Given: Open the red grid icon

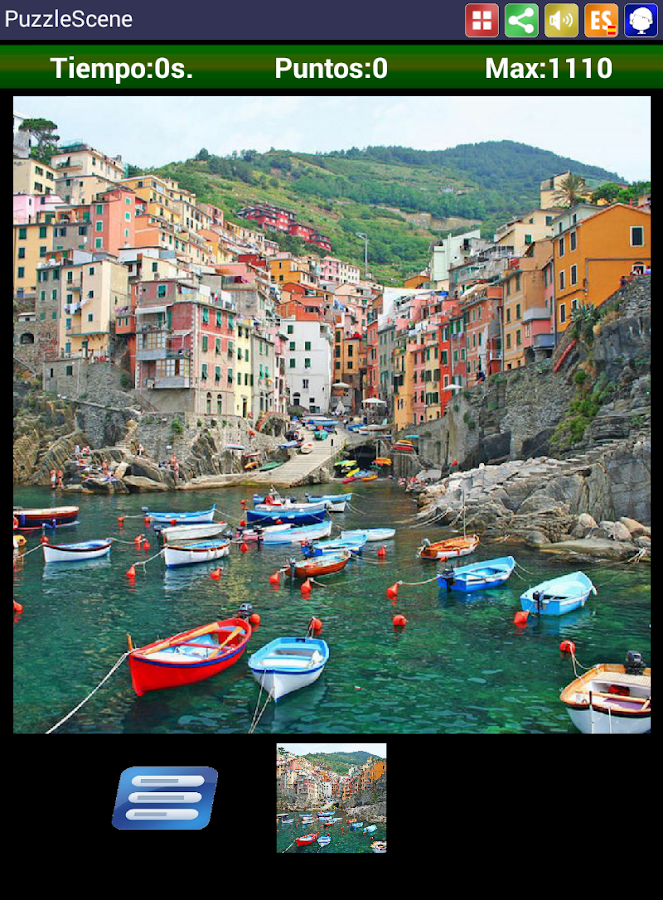Looking at the screenshot, I should [x=482, y=20].
